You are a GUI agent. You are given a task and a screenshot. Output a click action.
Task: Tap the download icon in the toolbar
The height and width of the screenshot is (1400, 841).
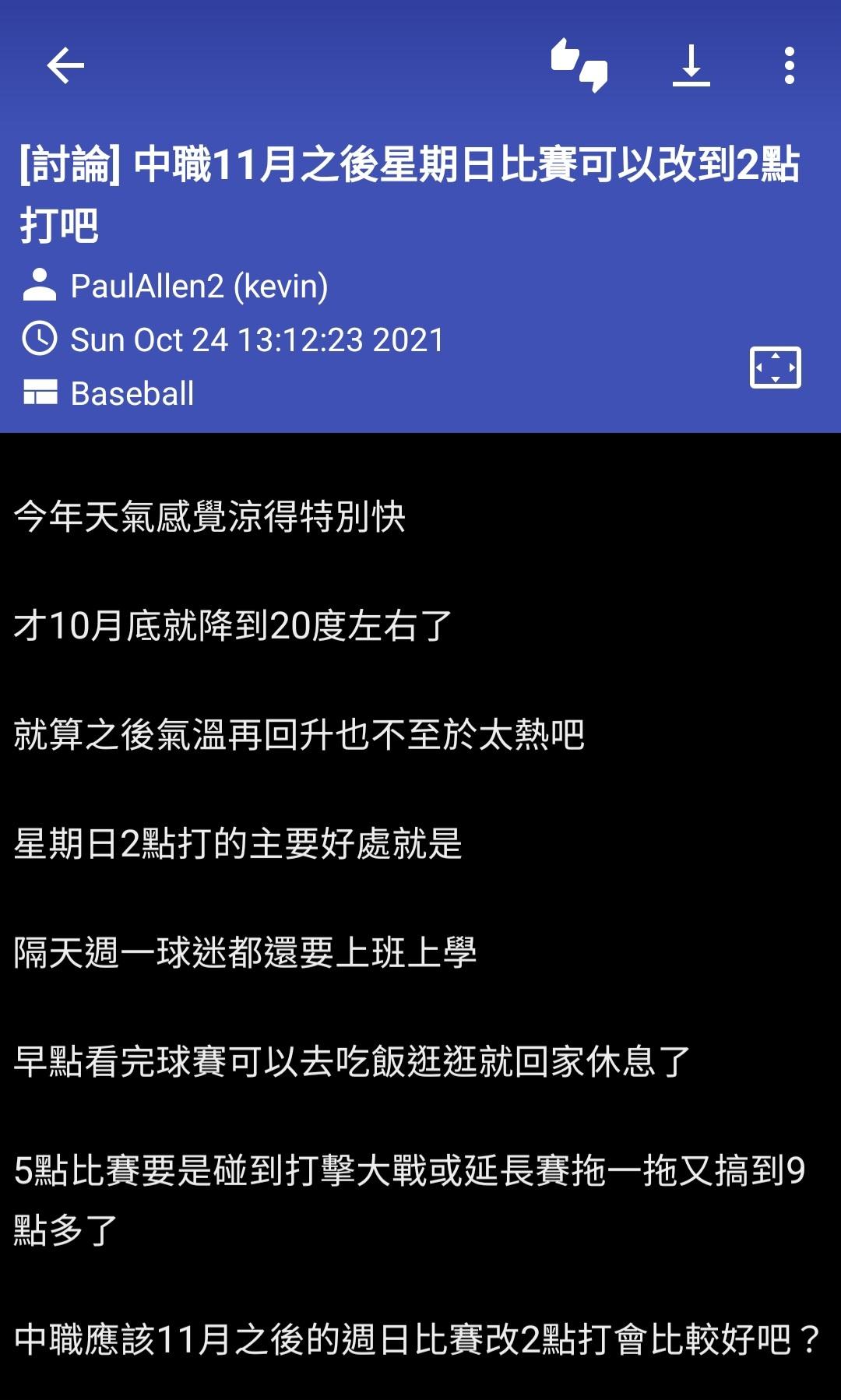[691, 65]
